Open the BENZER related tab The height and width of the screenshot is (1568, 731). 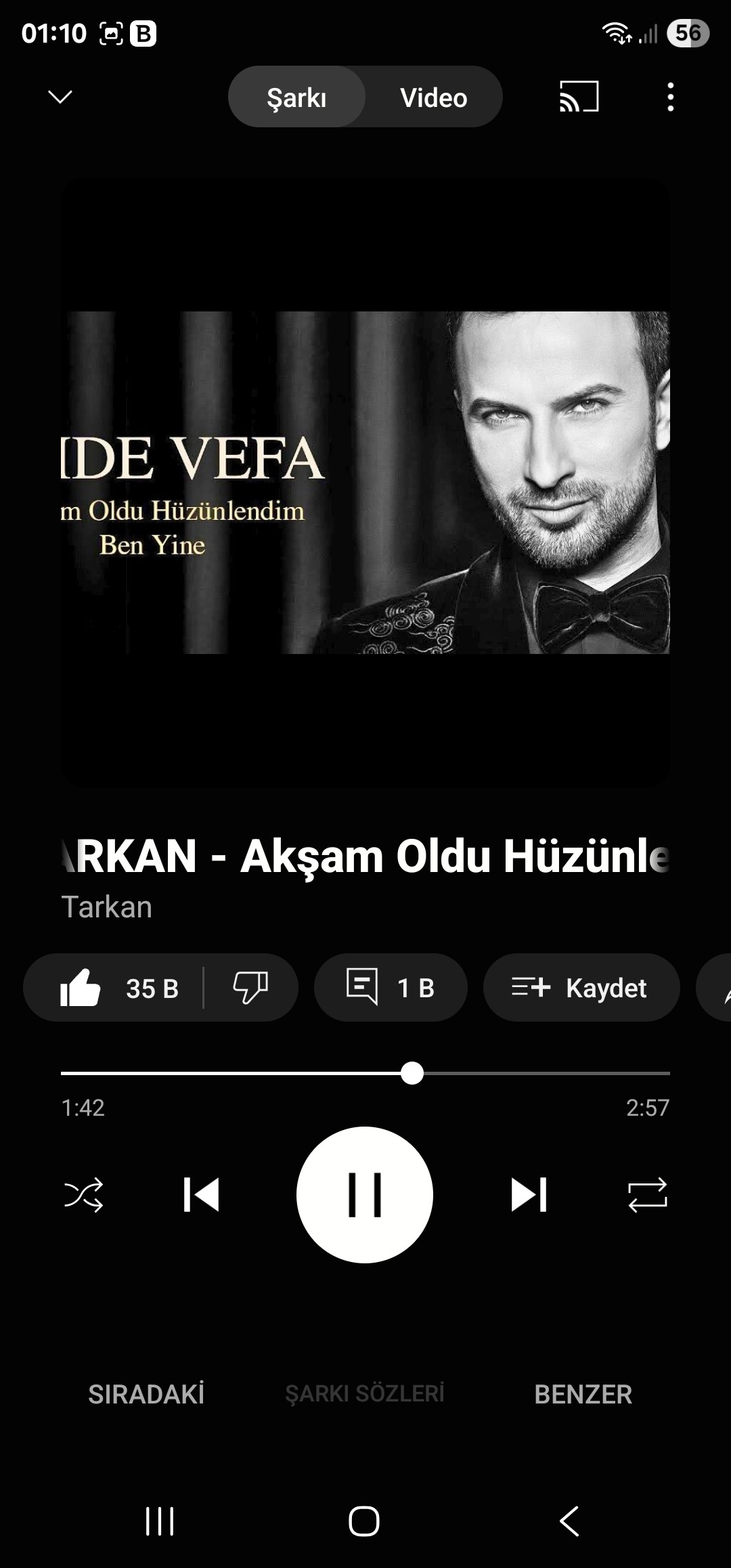coord(583,1395)
